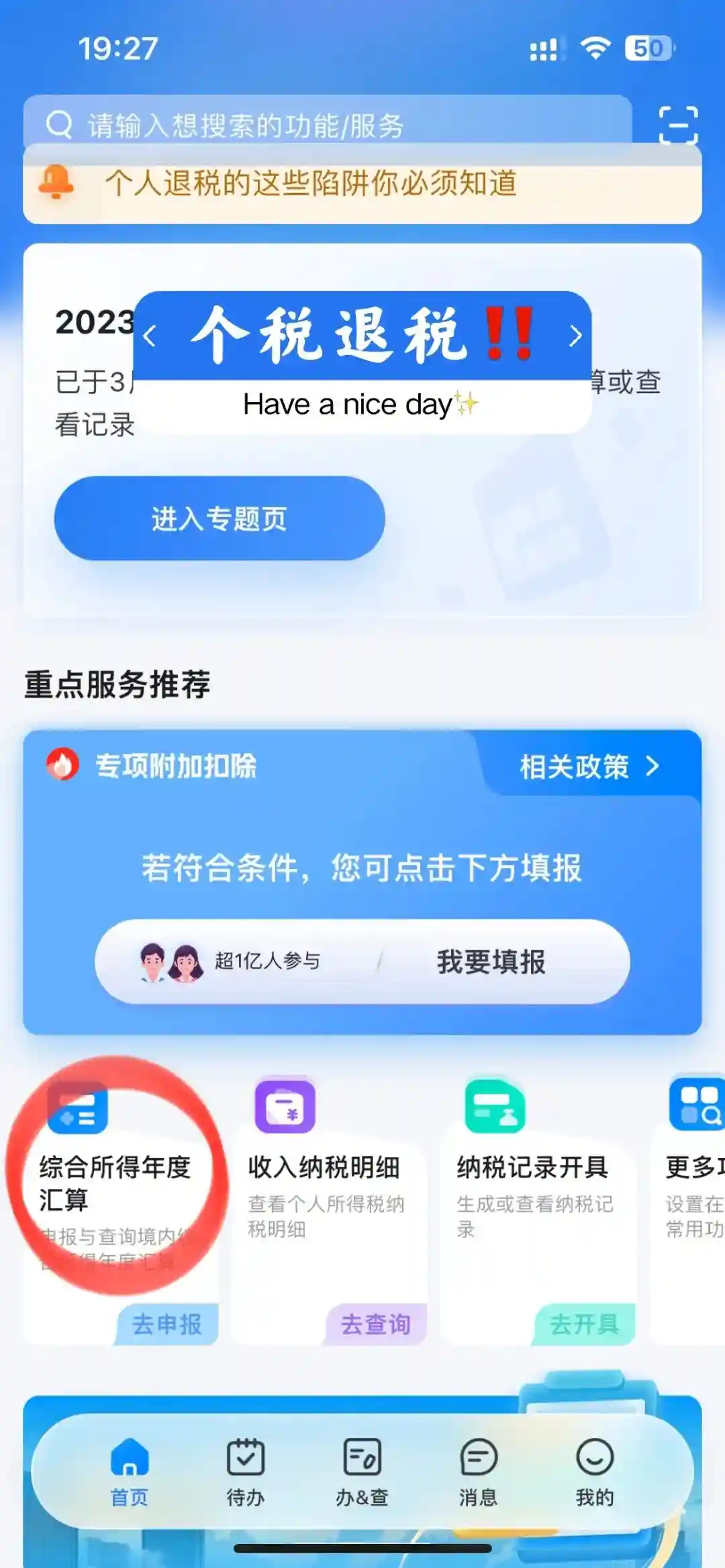Open the scan icon beside the search bar

point(678,125)
